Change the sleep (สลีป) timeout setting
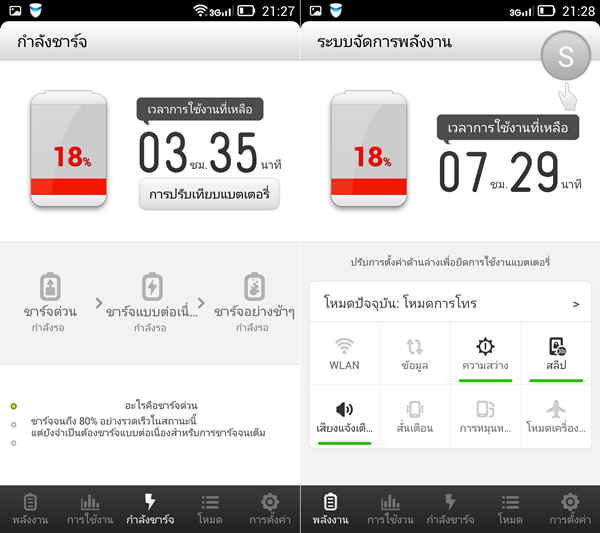The image size is (600, 533). point(556,354)
